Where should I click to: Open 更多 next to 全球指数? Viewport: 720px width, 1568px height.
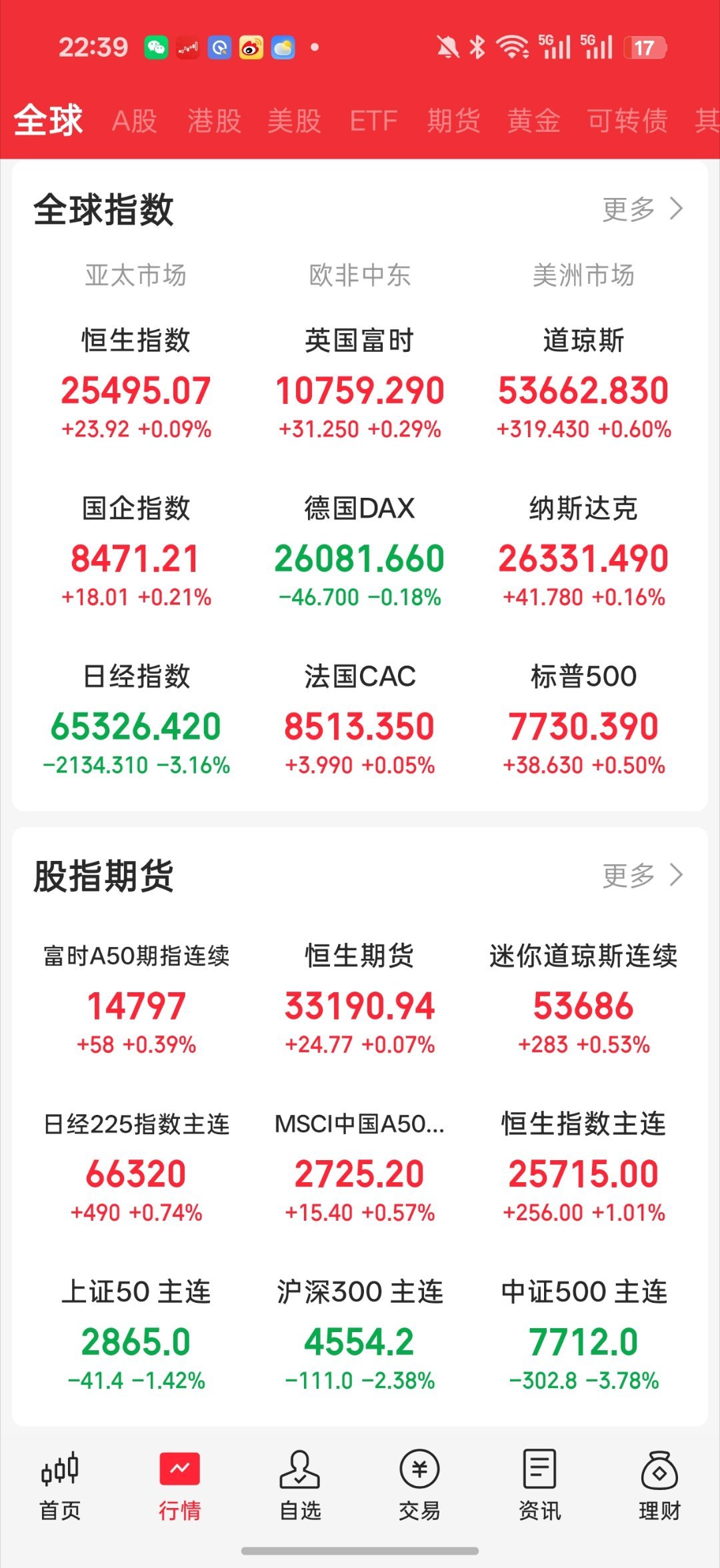(x=643, y=209)
